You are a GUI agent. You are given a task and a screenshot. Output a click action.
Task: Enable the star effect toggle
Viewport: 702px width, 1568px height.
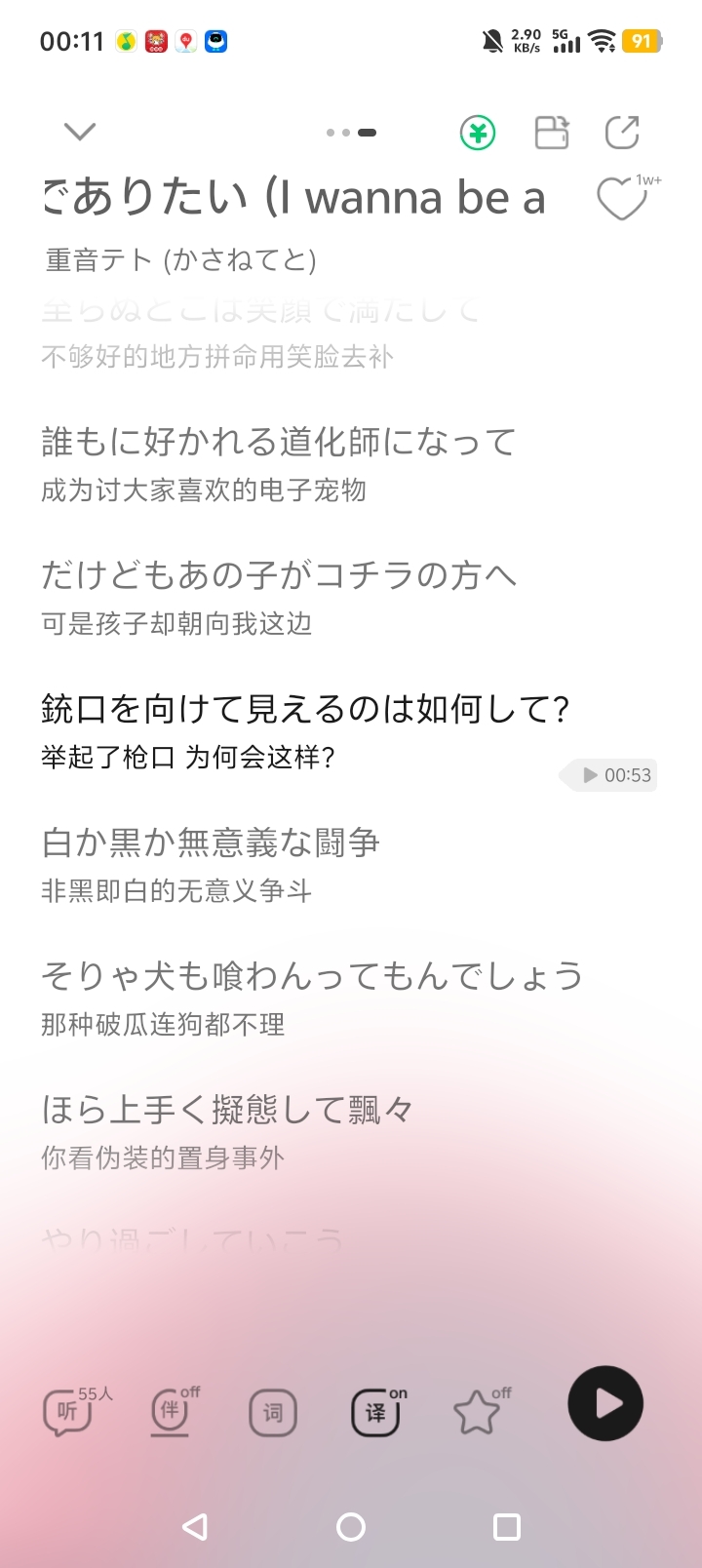[478, 1412]
